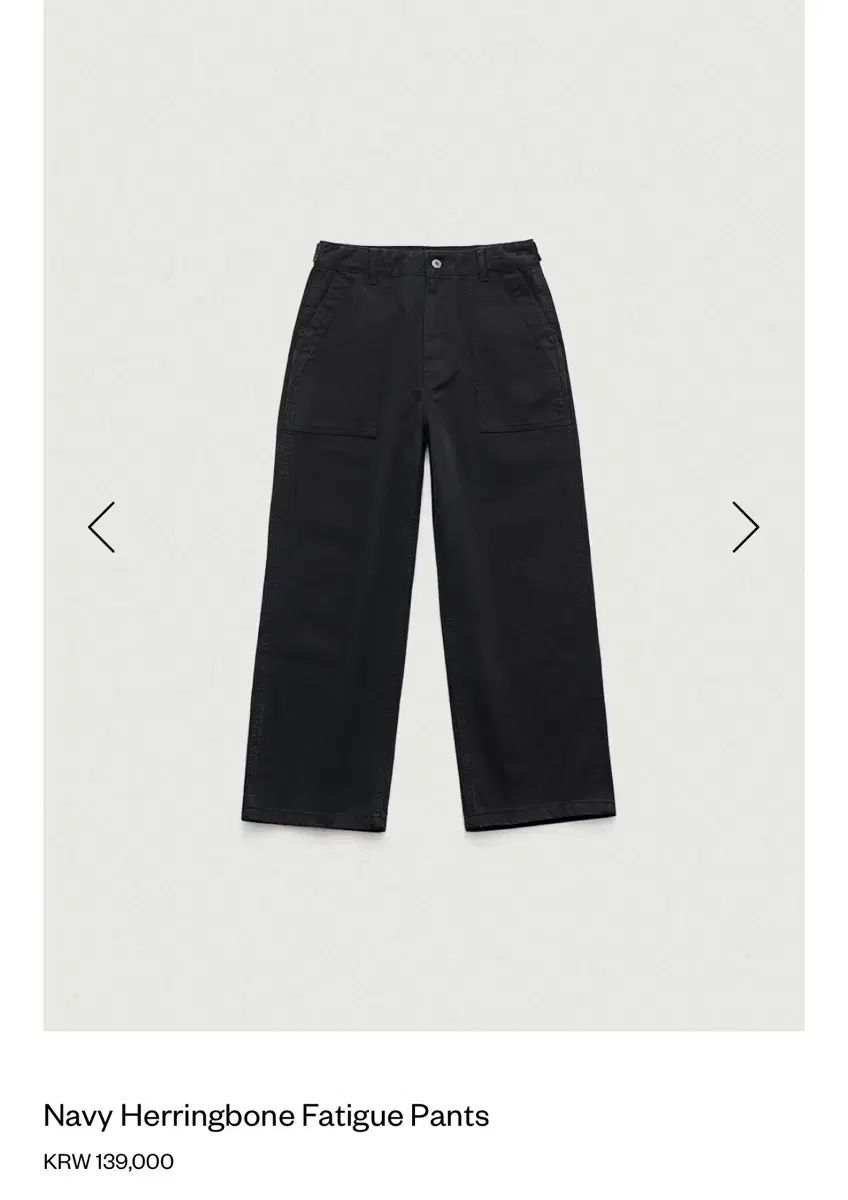This screenshot has height=1200, width=848.
Task: Go to the next product image
Action: point(745,527)
